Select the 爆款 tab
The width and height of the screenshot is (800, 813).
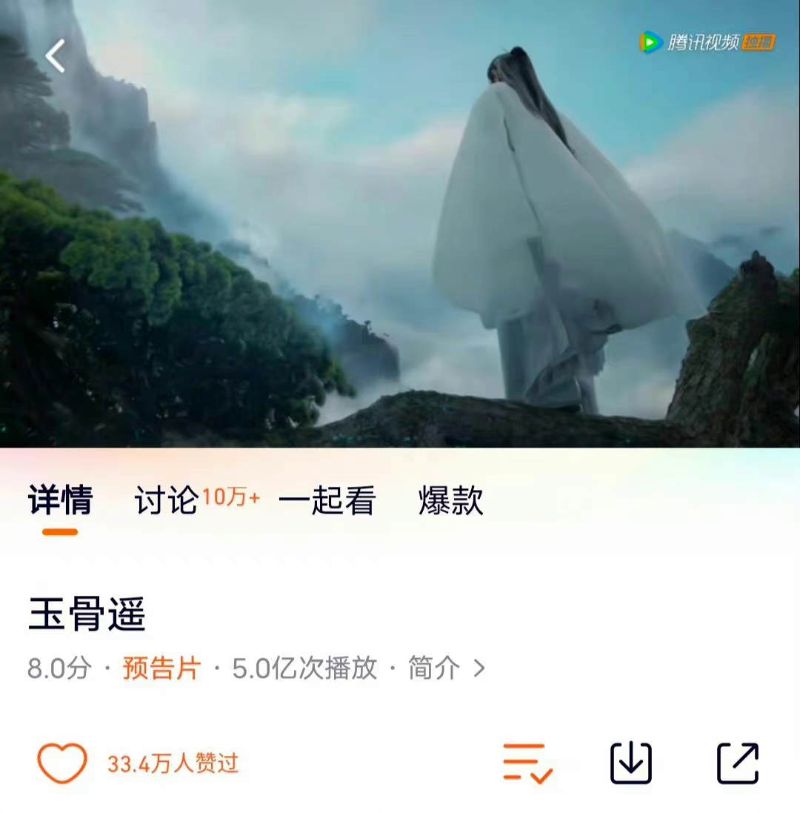[450, 501]
